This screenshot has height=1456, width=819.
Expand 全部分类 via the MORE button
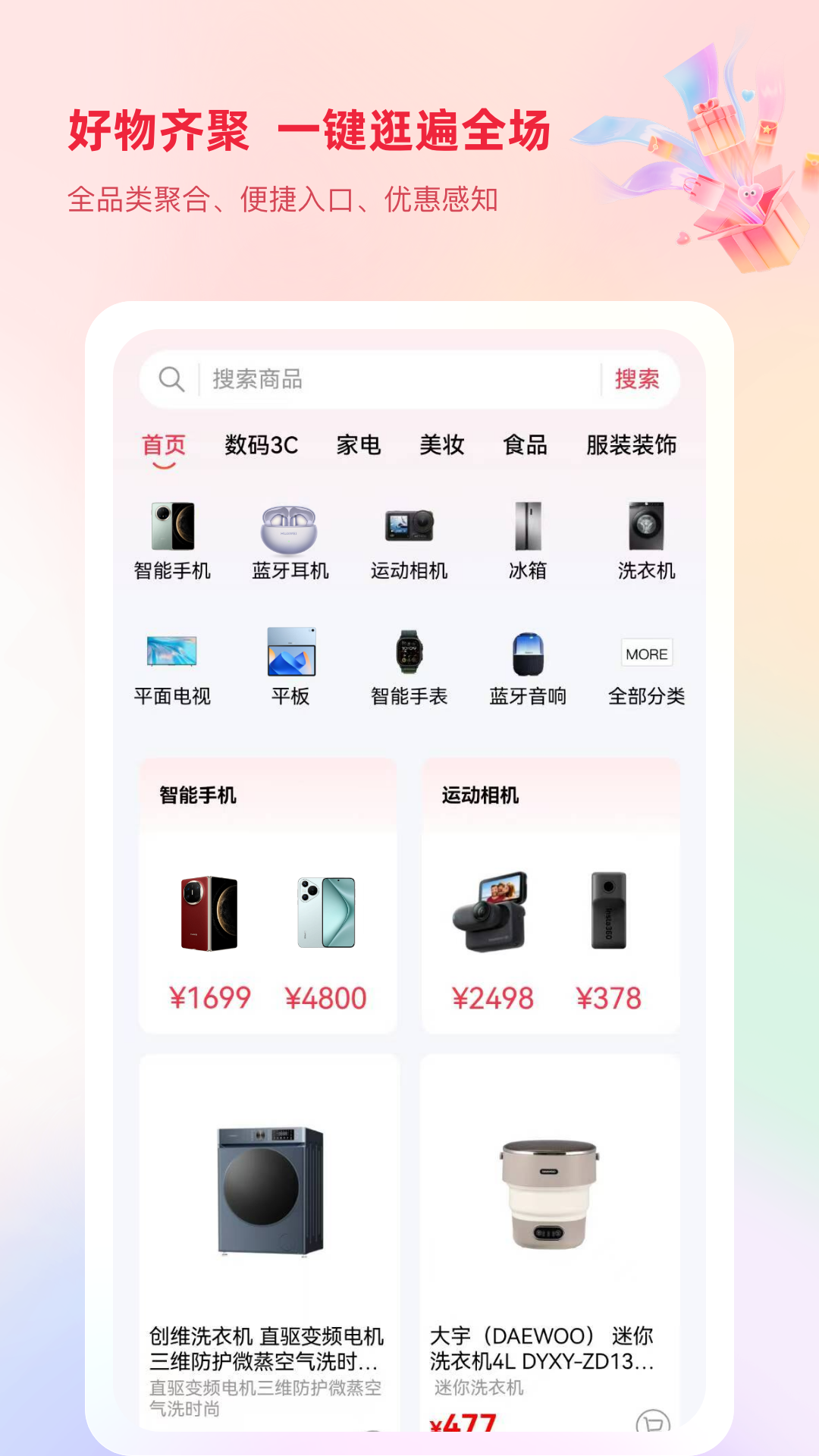[646, 653]
